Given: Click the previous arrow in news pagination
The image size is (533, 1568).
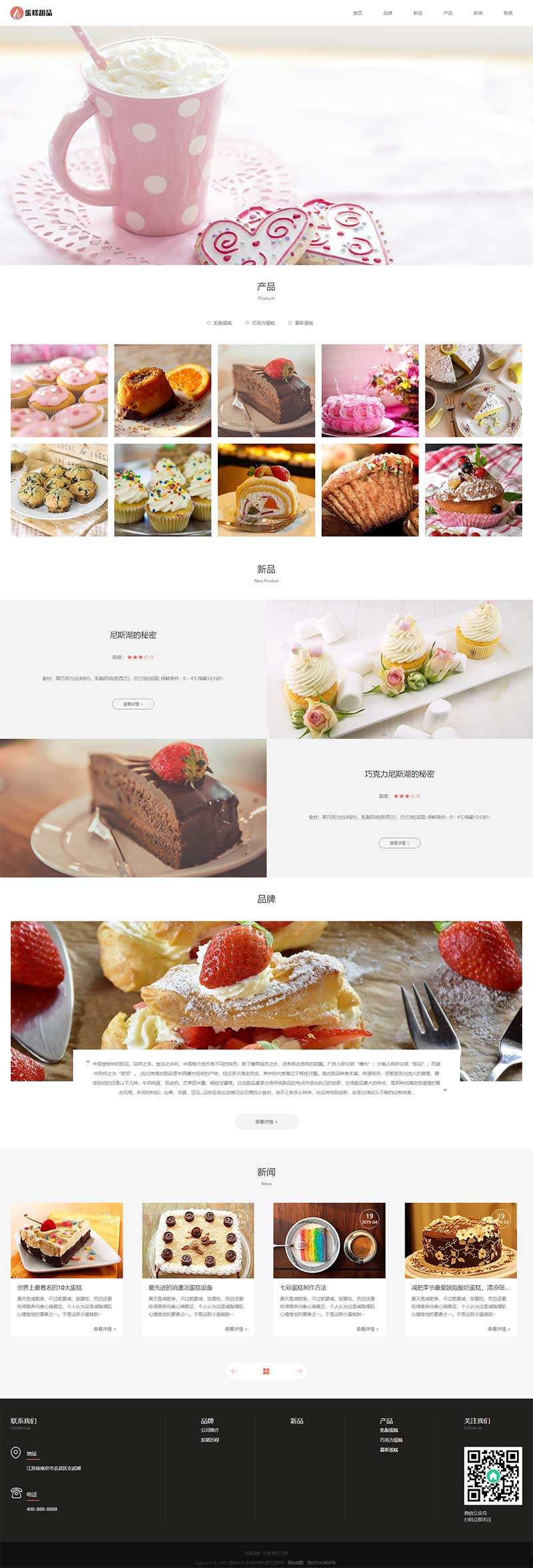Looking at the screenshot, I should click(x=235, y=1371).
